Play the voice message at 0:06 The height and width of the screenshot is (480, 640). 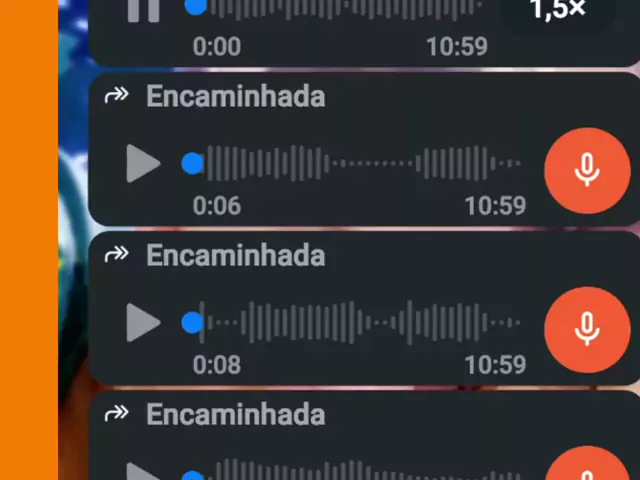143,164
